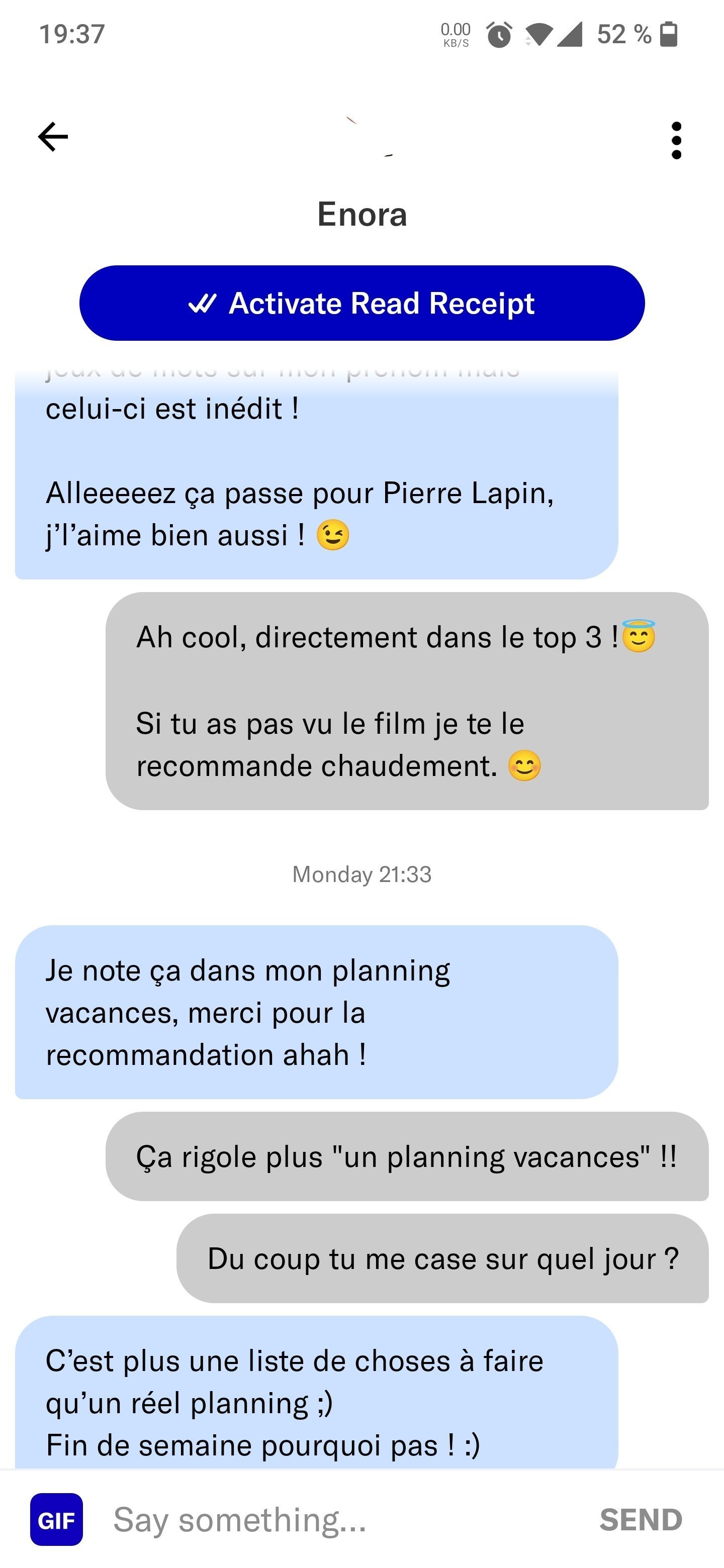The image size is (724, 1568).
Task: Open the GIF picker
Action: coord(57,1519)
